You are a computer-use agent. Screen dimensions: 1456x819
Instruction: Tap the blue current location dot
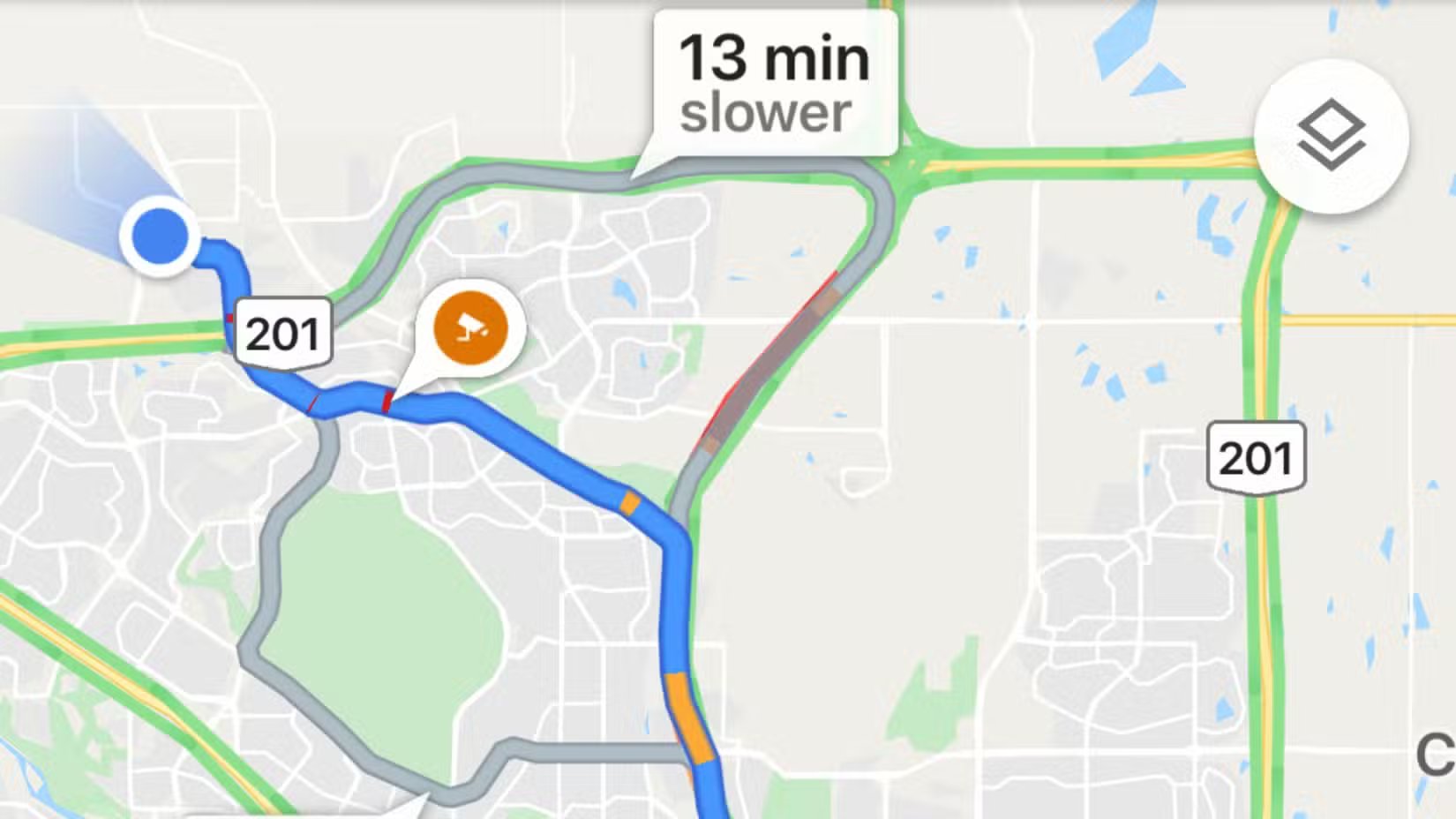pyautogui.click(x=160, y=237)
